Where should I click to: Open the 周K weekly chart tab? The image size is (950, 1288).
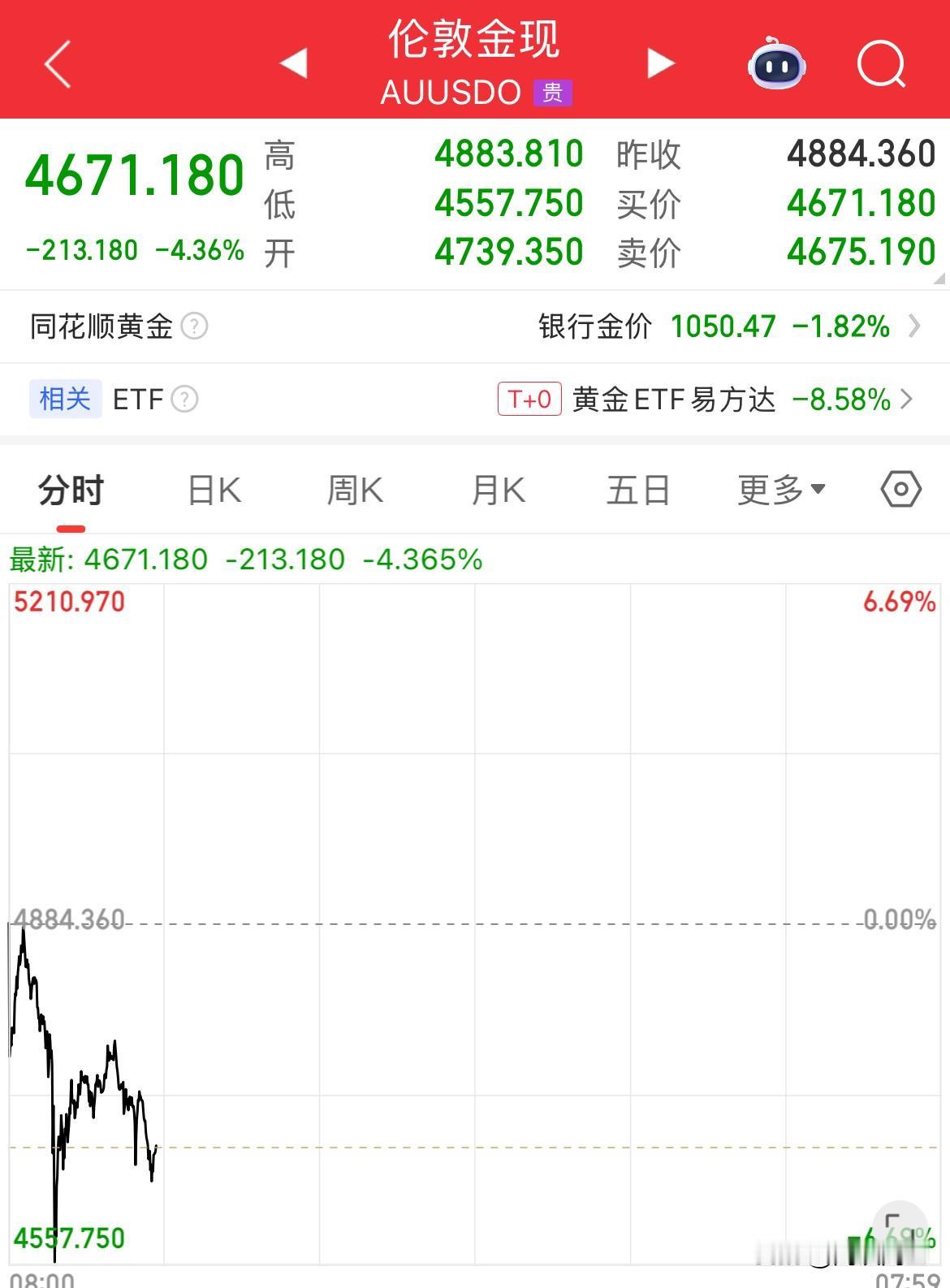(x=355, y=490)
